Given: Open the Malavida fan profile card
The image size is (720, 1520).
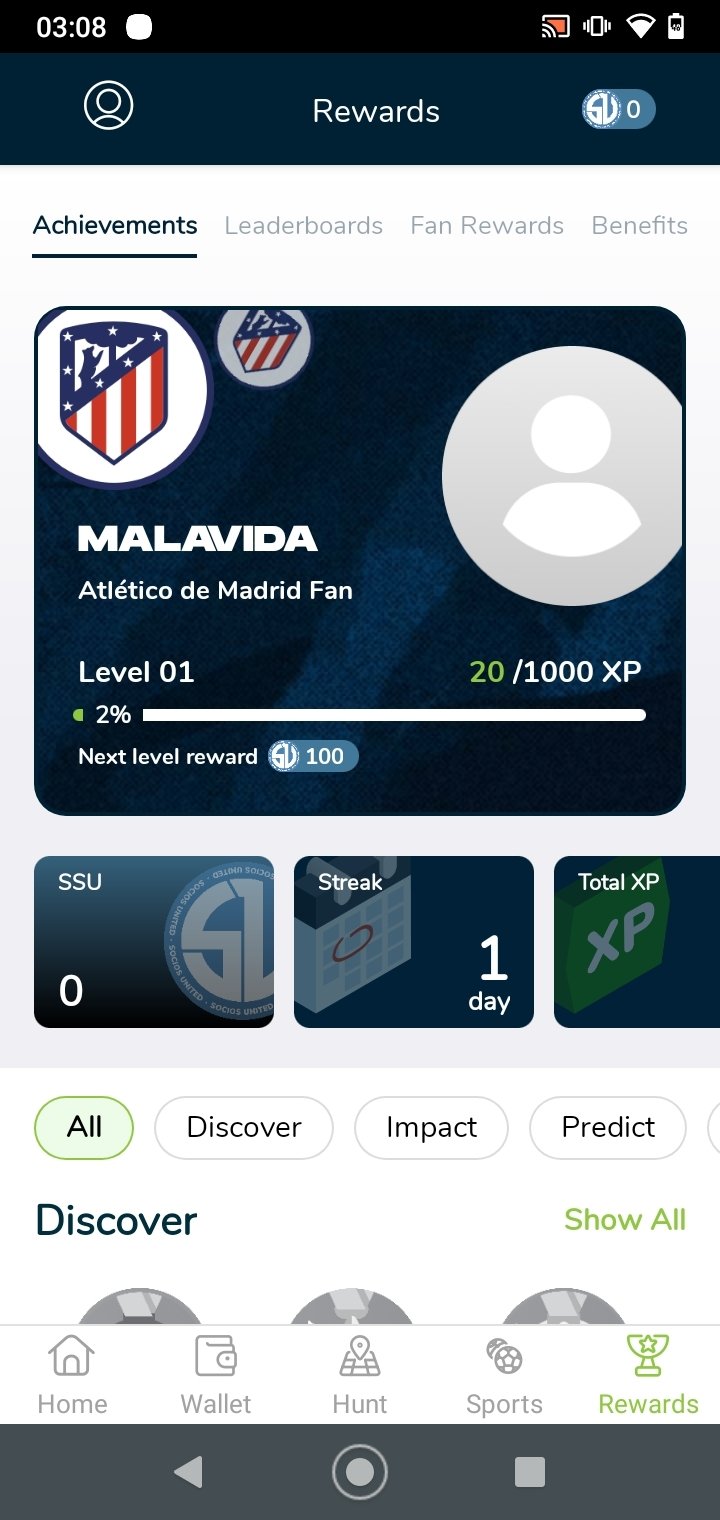Looking at the screenshot, I should coord(359,560).
